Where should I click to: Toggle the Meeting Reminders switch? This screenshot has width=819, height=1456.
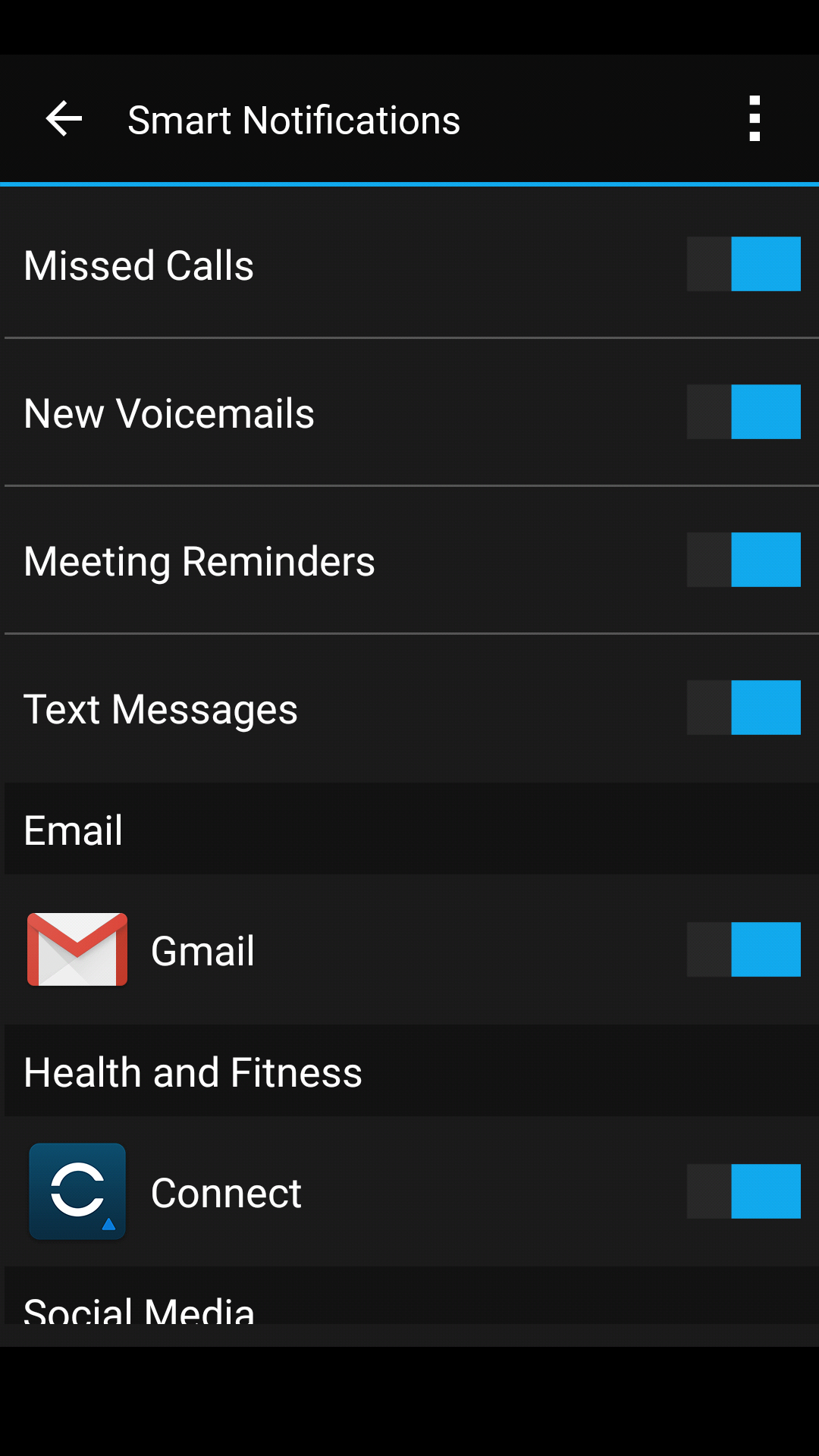point(743,560)
